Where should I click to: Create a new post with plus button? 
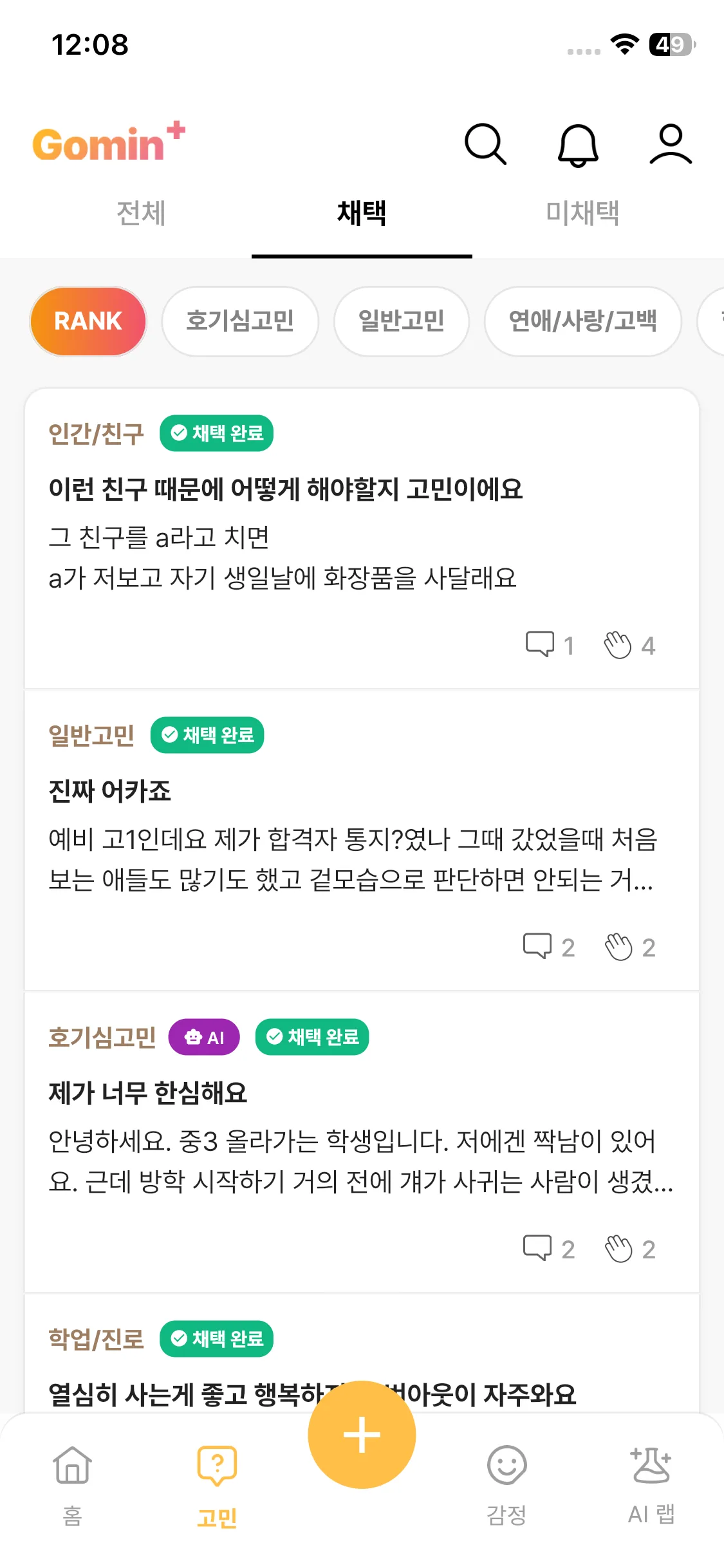coord(362,1435)
